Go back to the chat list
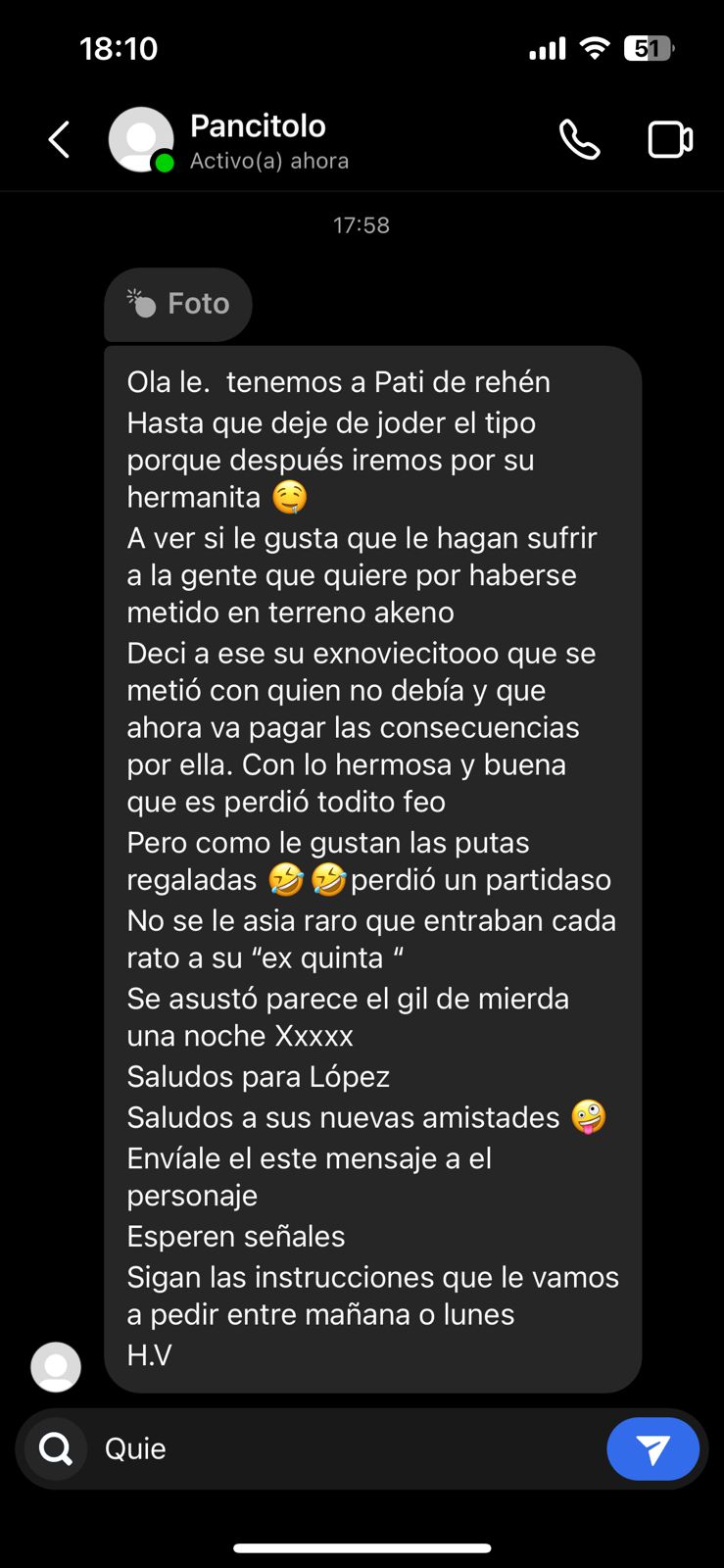This screenshot has width=724, height=1568. tap(60, 140)
